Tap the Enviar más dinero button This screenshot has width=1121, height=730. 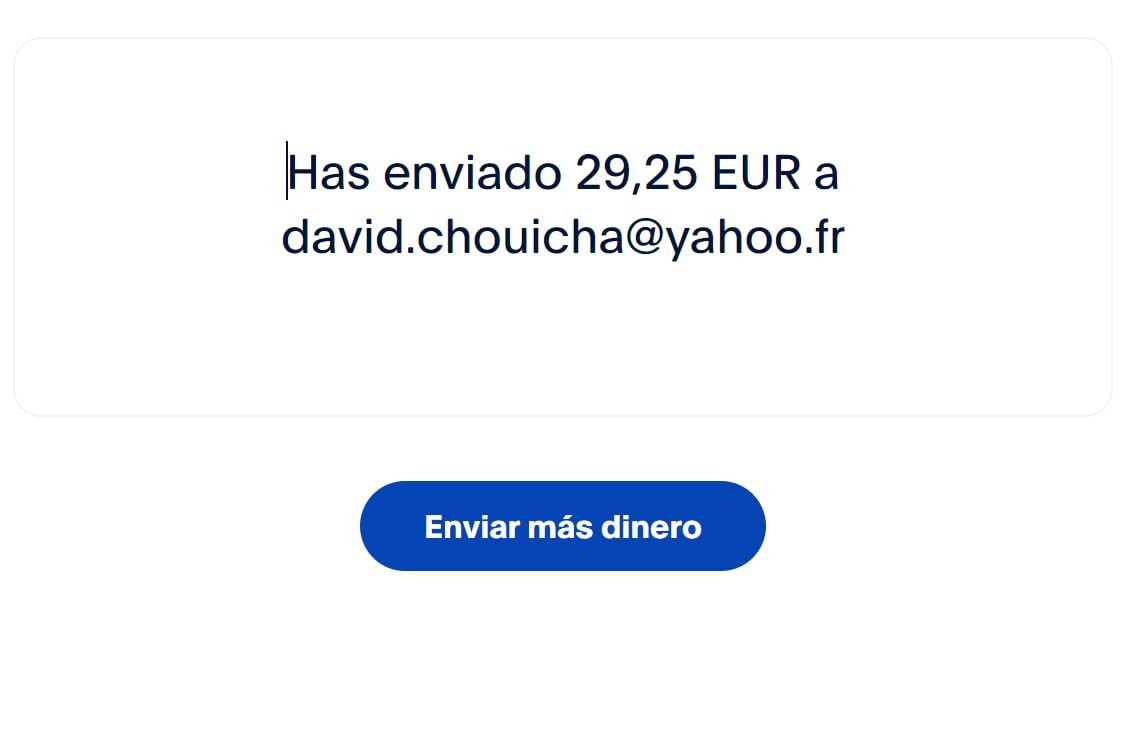(x=562, y=526)
